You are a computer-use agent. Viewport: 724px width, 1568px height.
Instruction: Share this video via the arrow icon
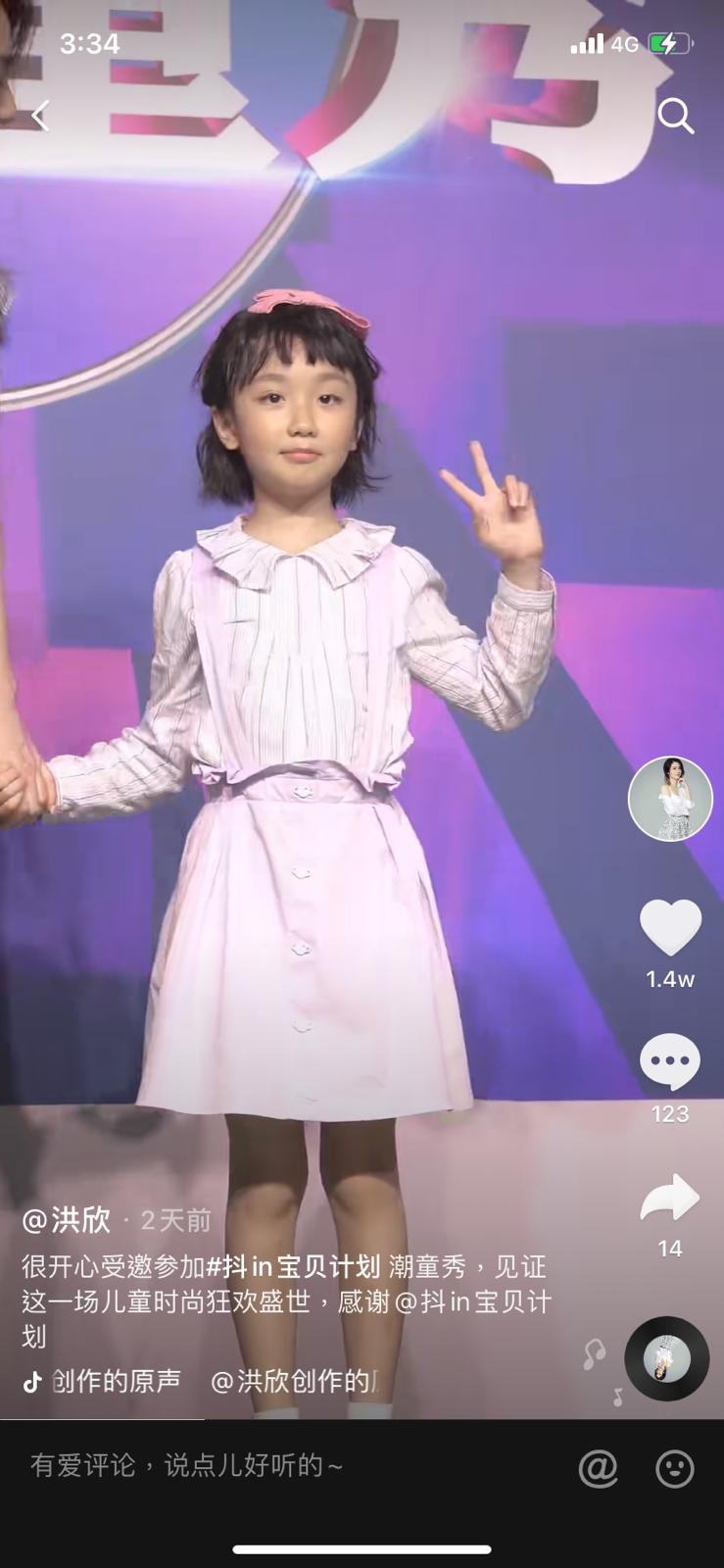click(670, 1199)
